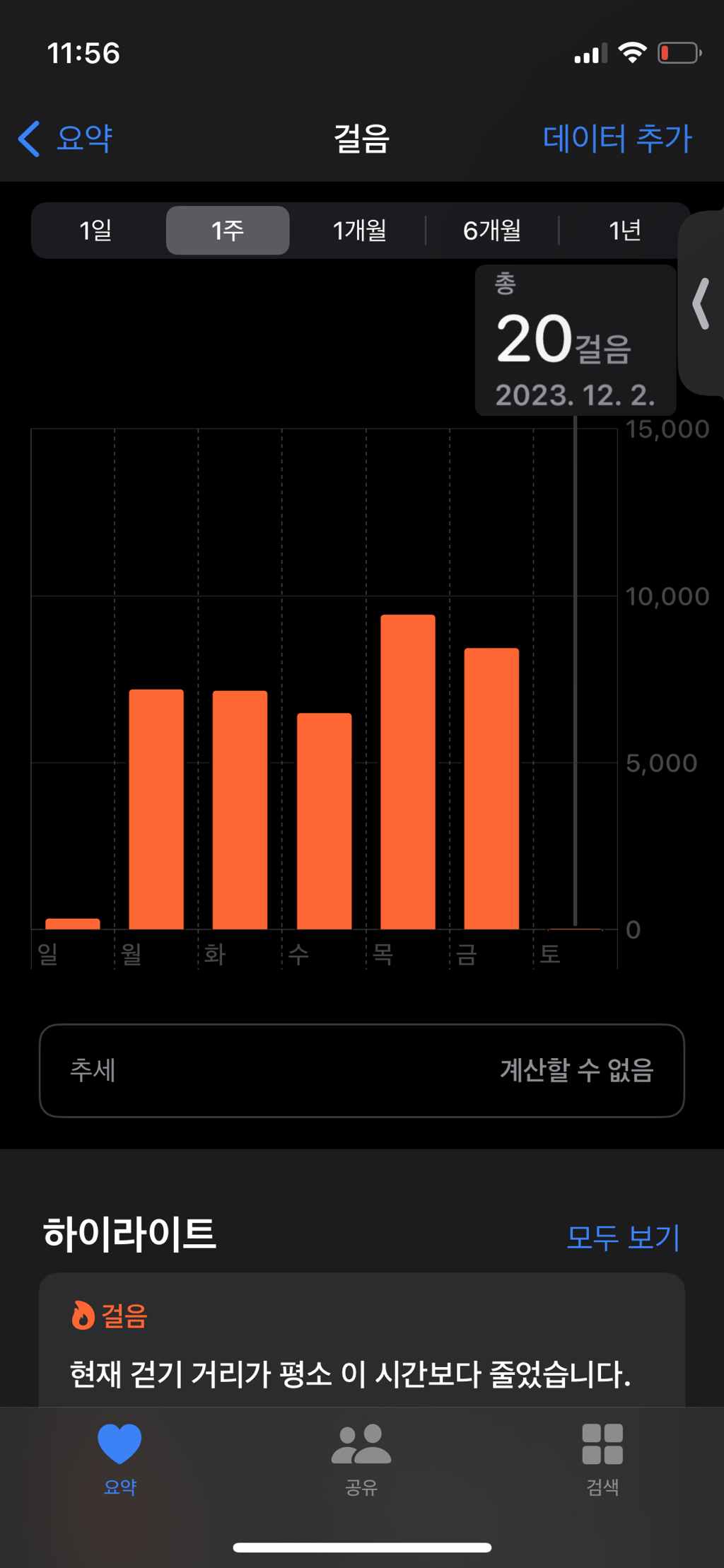Tap the Wi-Fi status icon

point(632,51)
